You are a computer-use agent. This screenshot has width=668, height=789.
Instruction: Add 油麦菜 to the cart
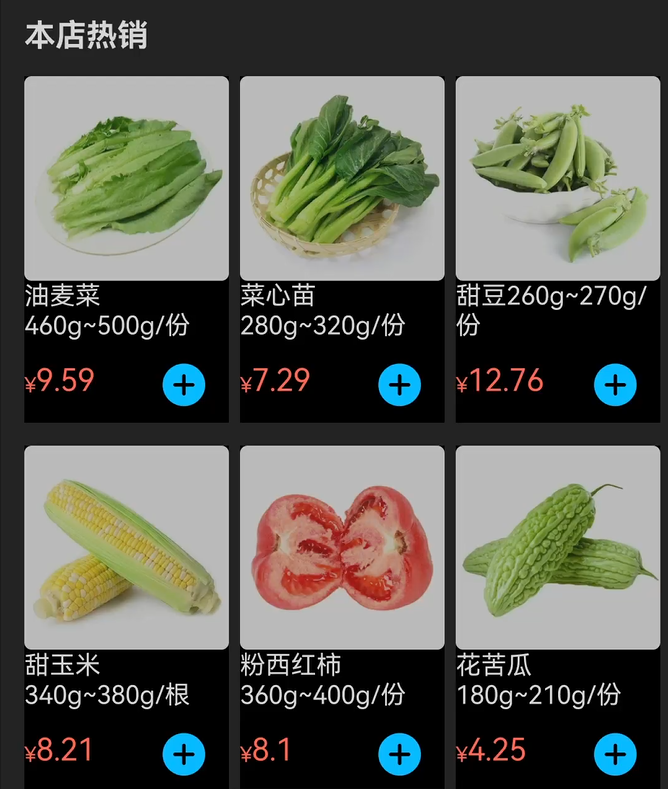click(x=183, y=384)
